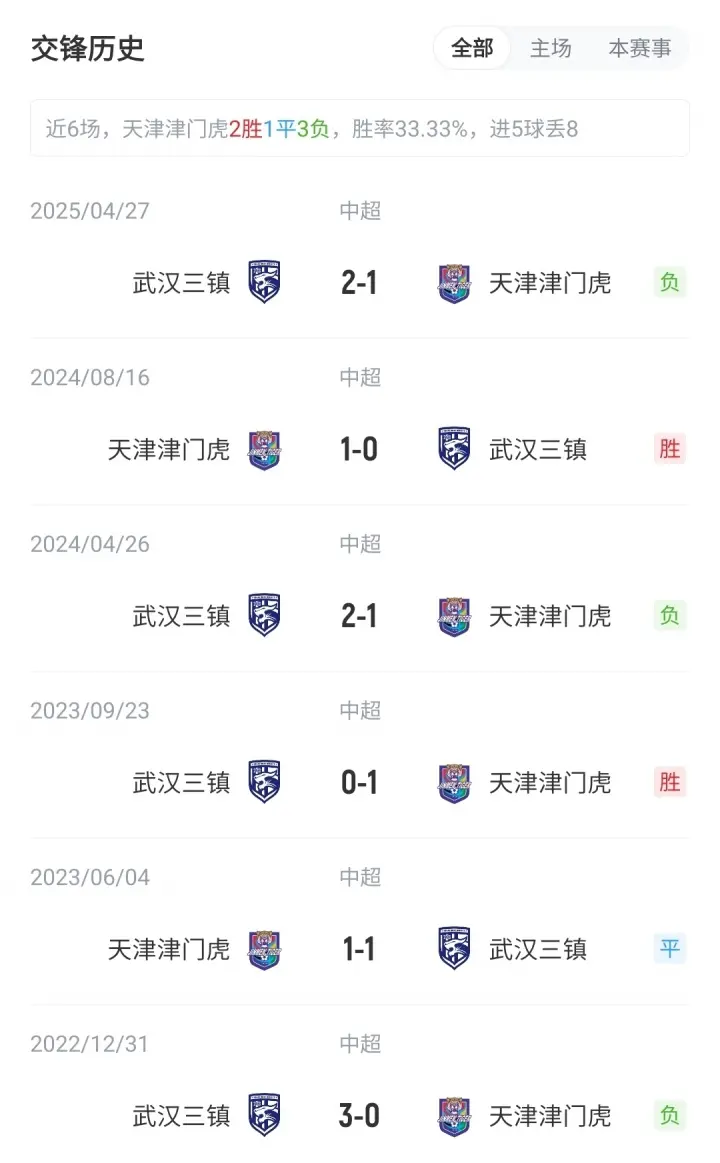Click the 武汉三镇 logo in the bottom 2022/12/31 match
The image size is (720, 1163).
click(x=262, y=1115)
